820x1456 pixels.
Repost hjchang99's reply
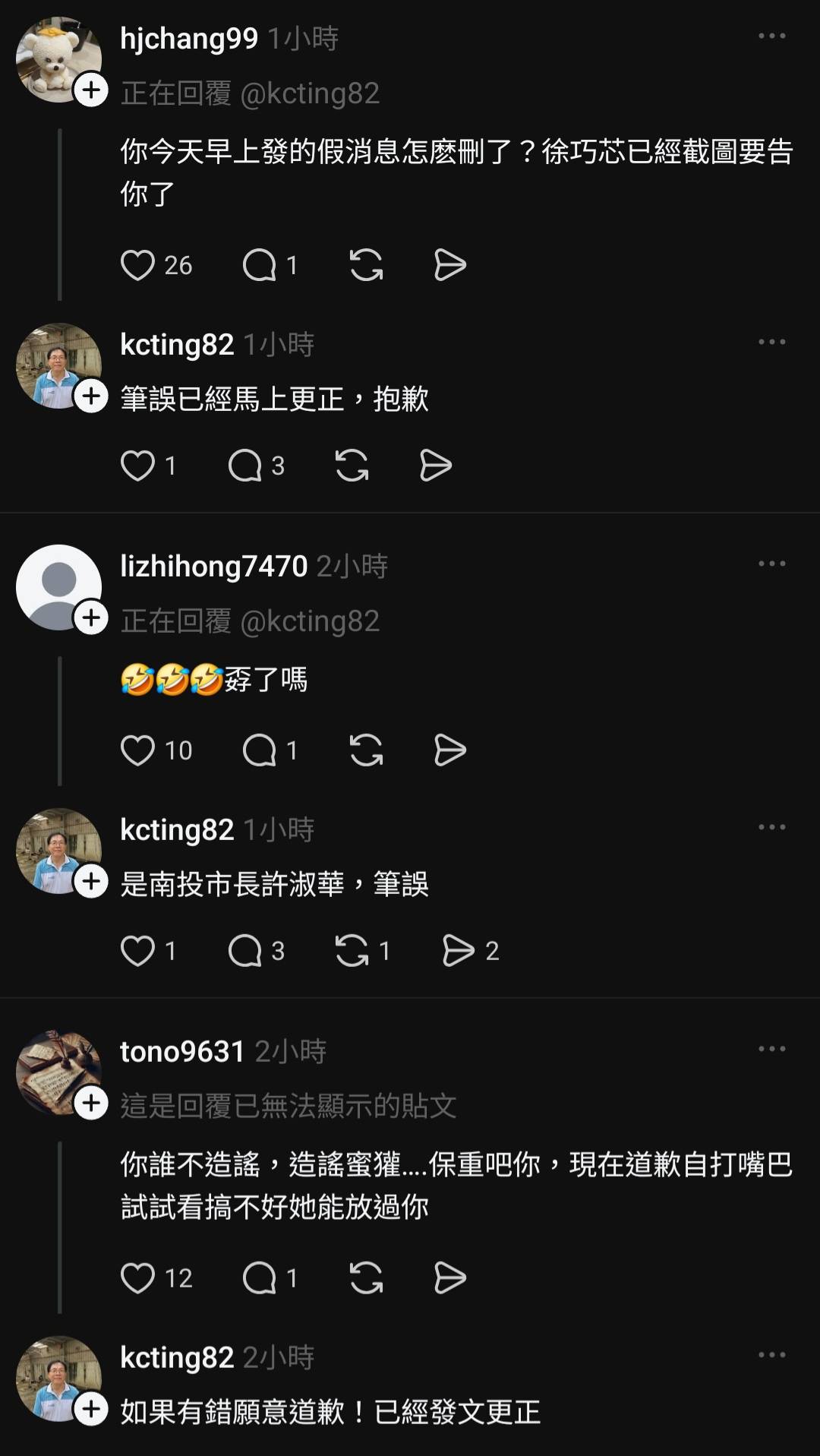[x=366, y=265]
